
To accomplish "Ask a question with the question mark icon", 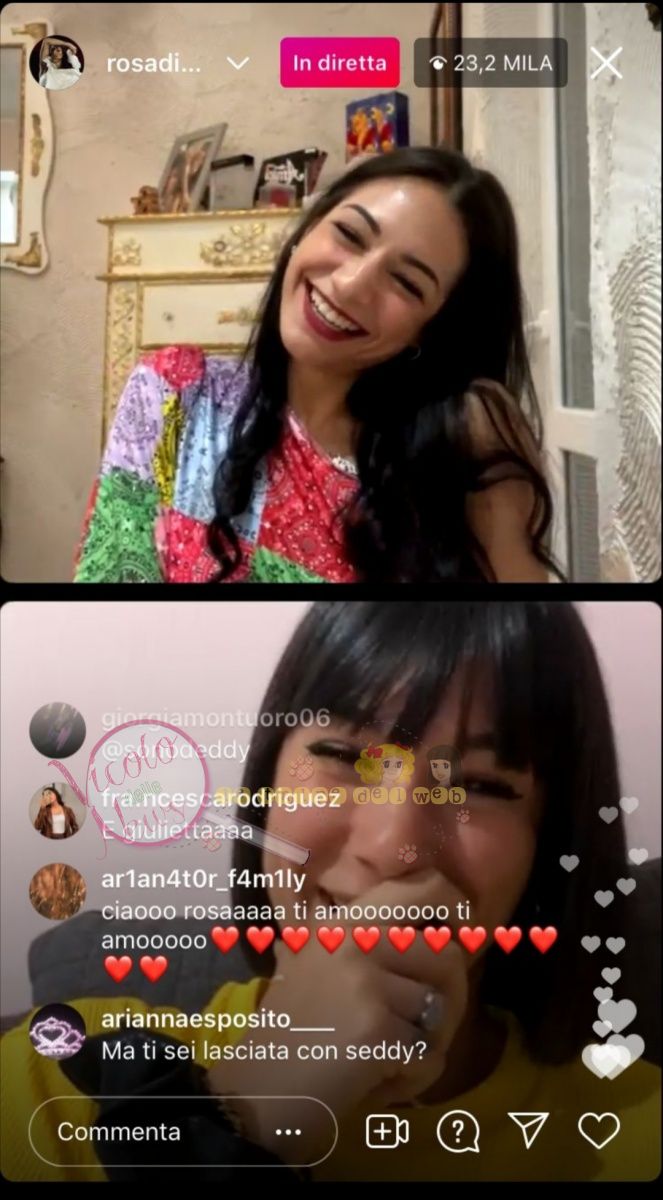I will (457, 1131).
